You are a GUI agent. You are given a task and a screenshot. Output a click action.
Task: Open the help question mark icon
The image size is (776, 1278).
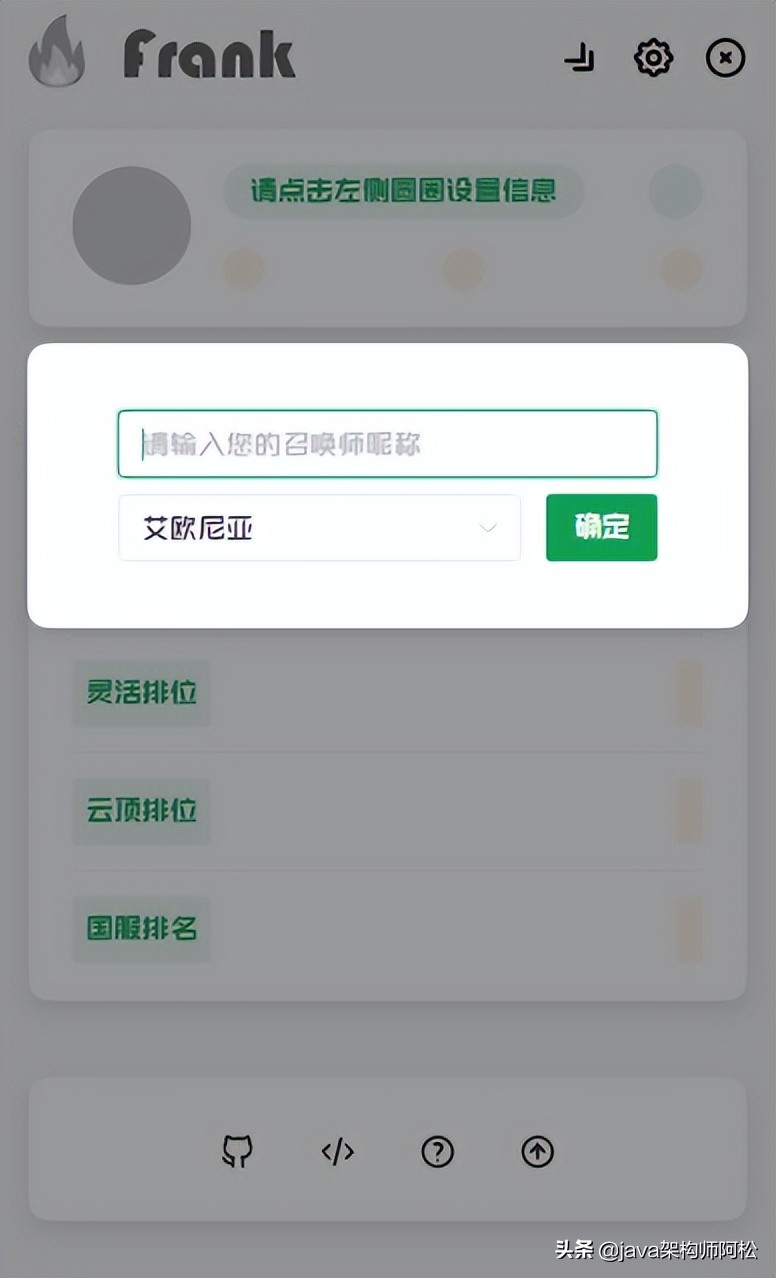coord(437,1152)
